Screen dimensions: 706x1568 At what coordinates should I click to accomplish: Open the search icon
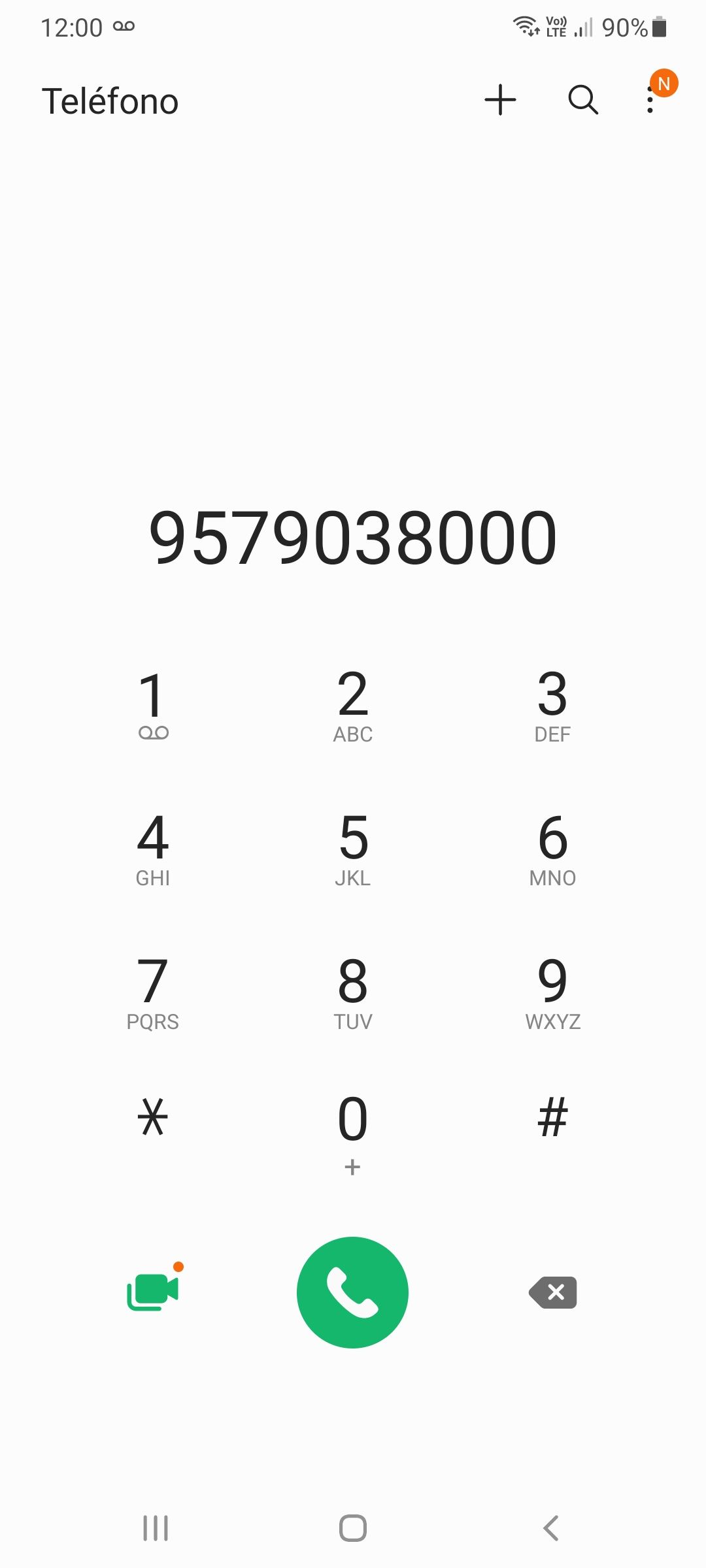pos(583,100)
